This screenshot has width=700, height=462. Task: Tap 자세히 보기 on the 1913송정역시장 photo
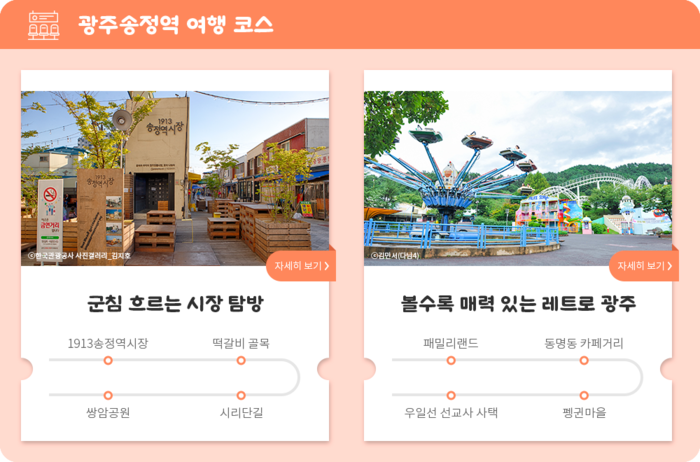coord(300,266)
